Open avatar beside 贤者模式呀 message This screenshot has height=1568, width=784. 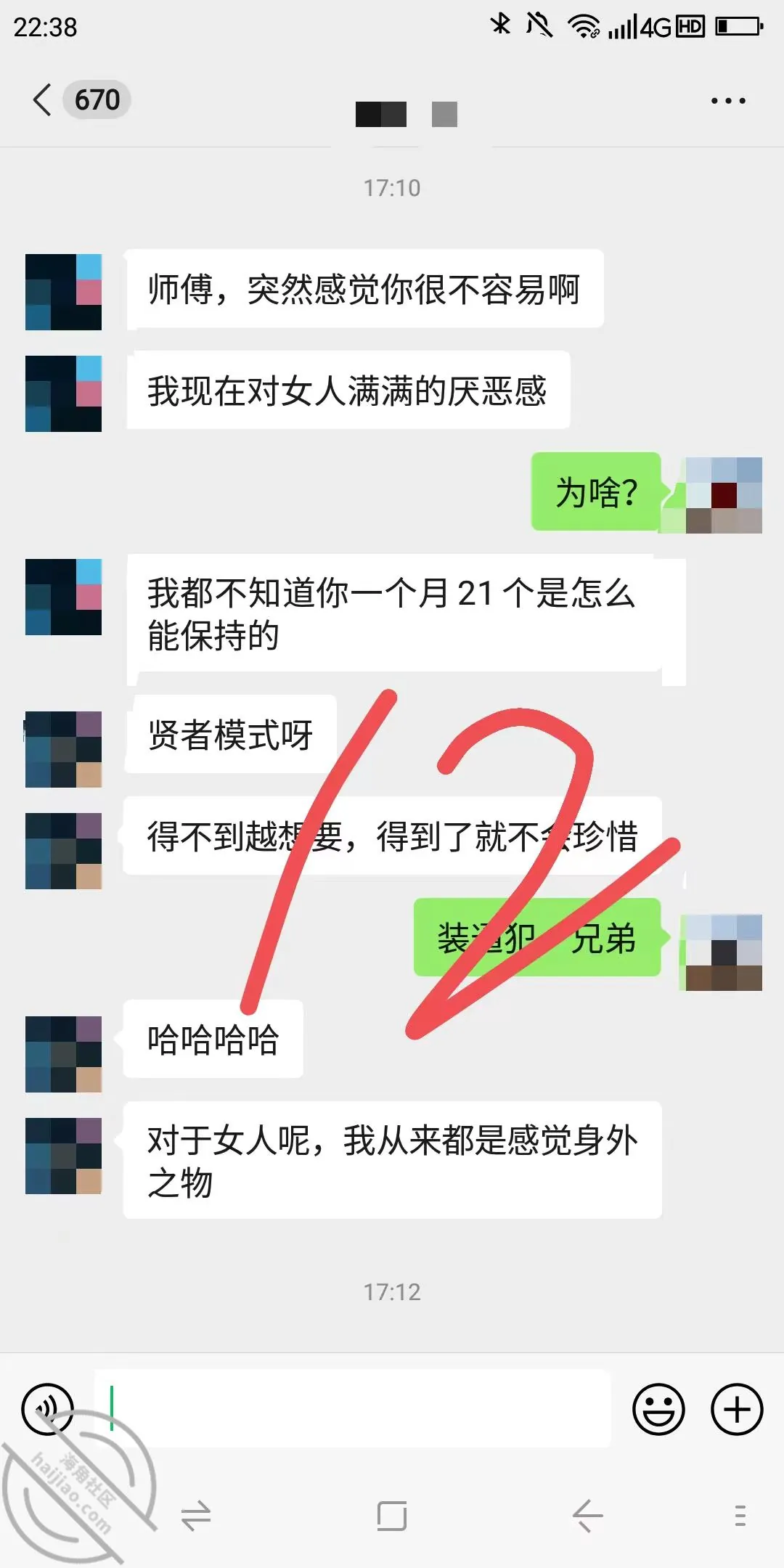(63, 749)
